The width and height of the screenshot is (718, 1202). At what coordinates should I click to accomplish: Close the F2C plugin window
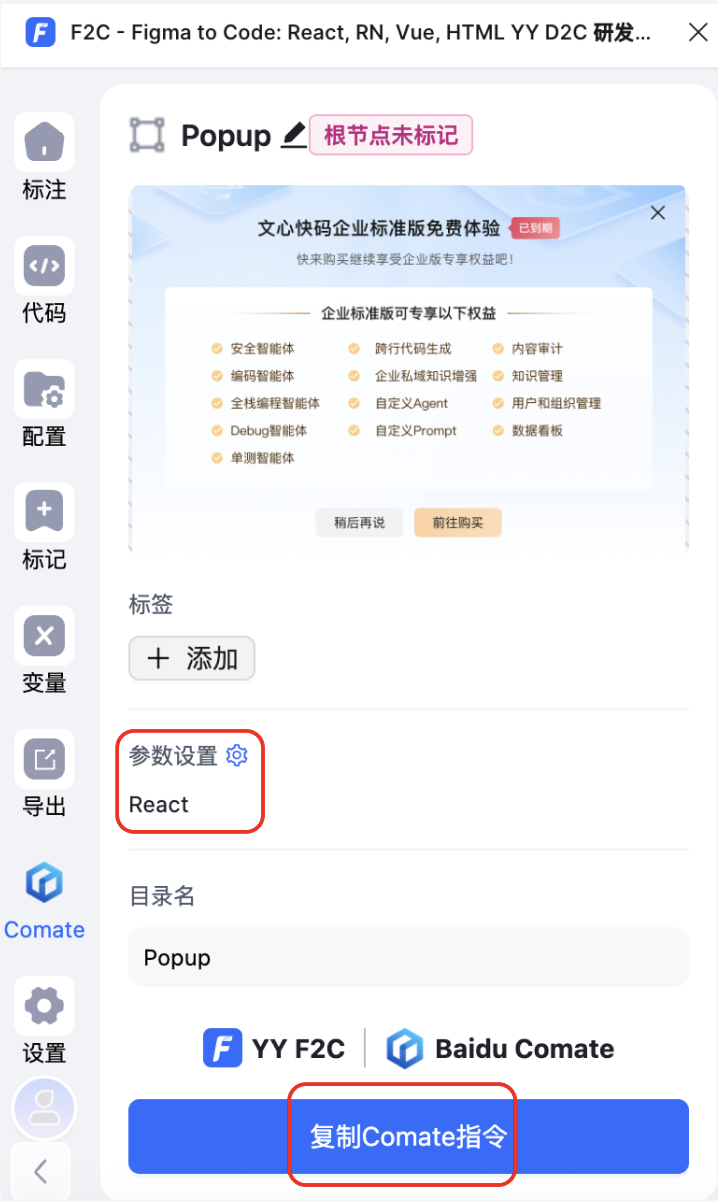pyautogui.click(x=699, y=32)
